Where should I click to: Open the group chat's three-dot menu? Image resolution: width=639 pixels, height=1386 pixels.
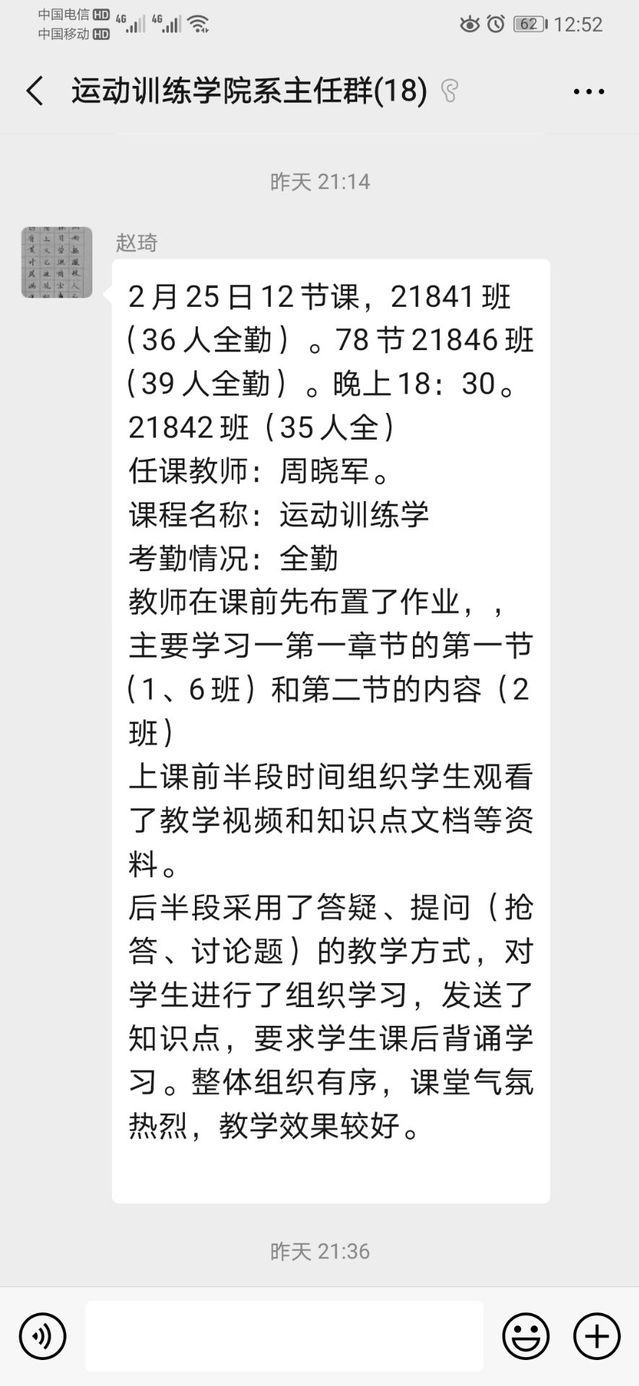589,92
